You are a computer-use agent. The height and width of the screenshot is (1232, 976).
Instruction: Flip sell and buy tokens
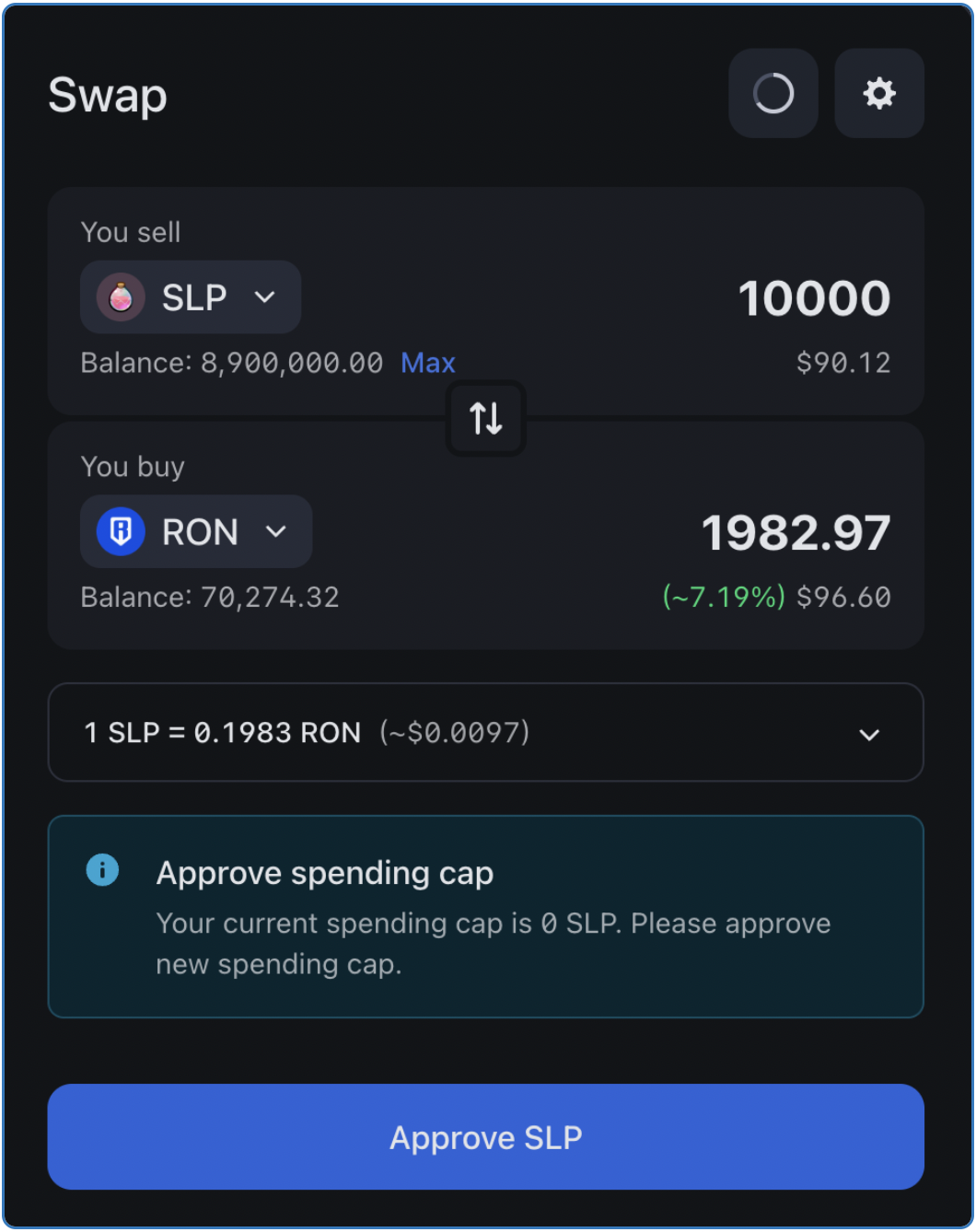point(485,418)
